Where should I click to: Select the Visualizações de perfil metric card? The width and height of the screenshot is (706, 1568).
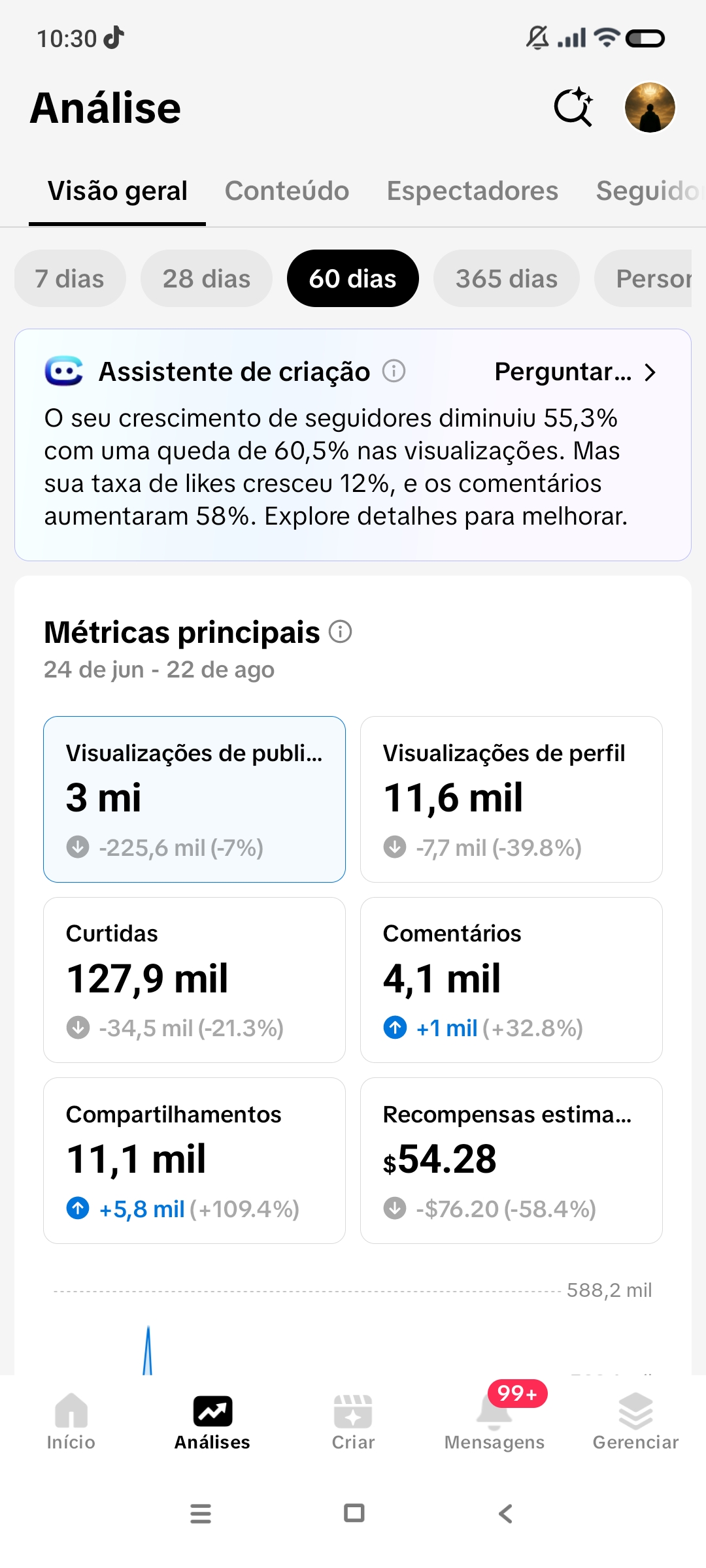[511, 799]
